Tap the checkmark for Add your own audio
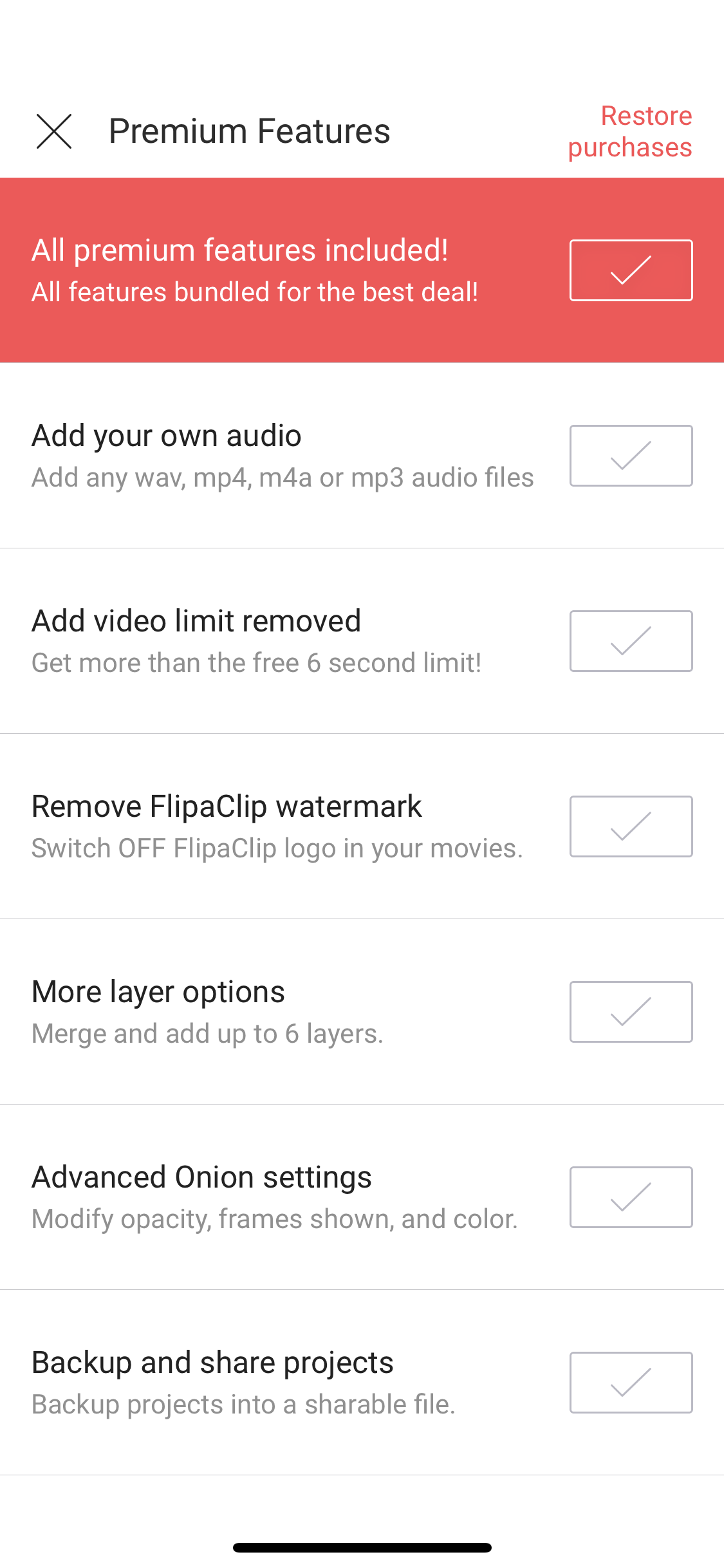The width and height of the screenshot is (724, 1568). tap(631, 456)
